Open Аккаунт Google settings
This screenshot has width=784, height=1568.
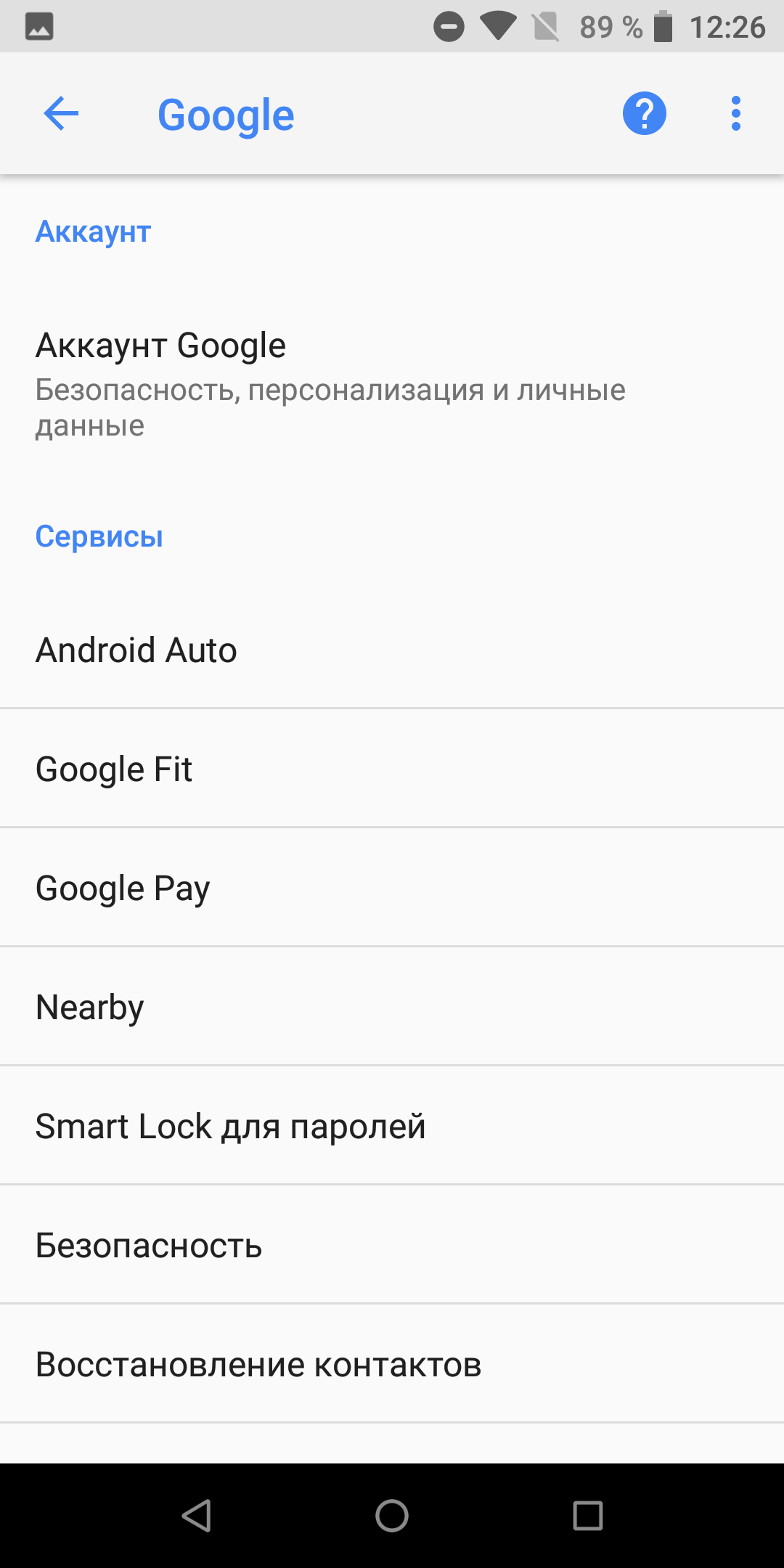point(392,384)
